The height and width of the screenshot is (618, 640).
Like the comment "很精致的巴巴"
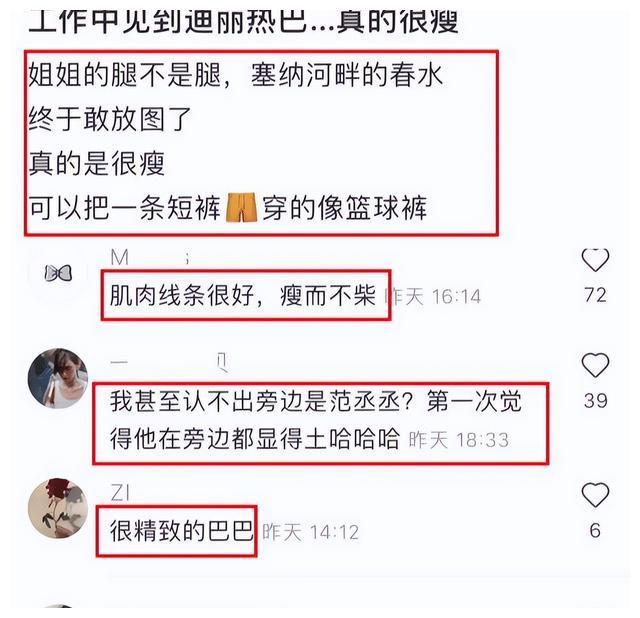point(595,495)
